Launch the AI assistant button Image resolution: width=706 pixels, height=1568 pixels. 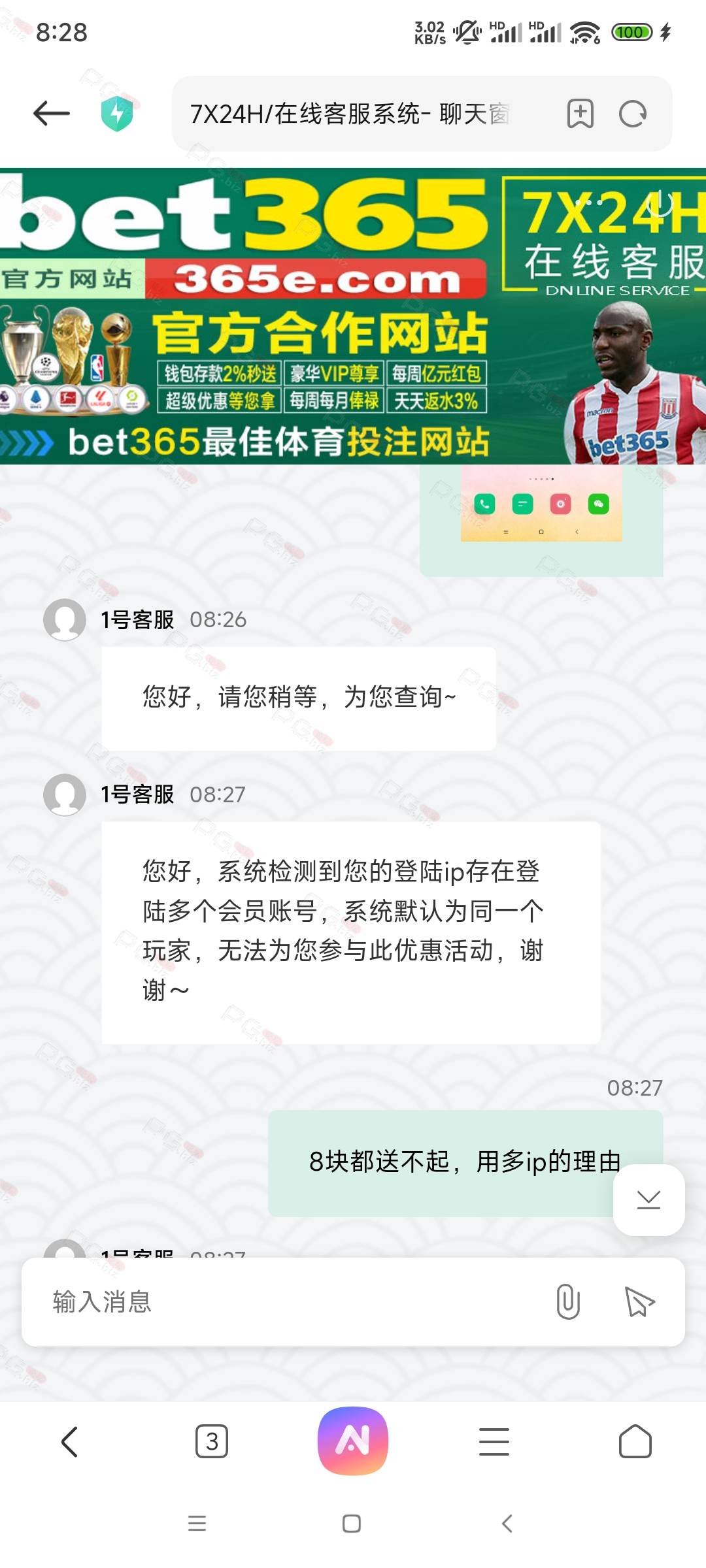(353, 1441)
